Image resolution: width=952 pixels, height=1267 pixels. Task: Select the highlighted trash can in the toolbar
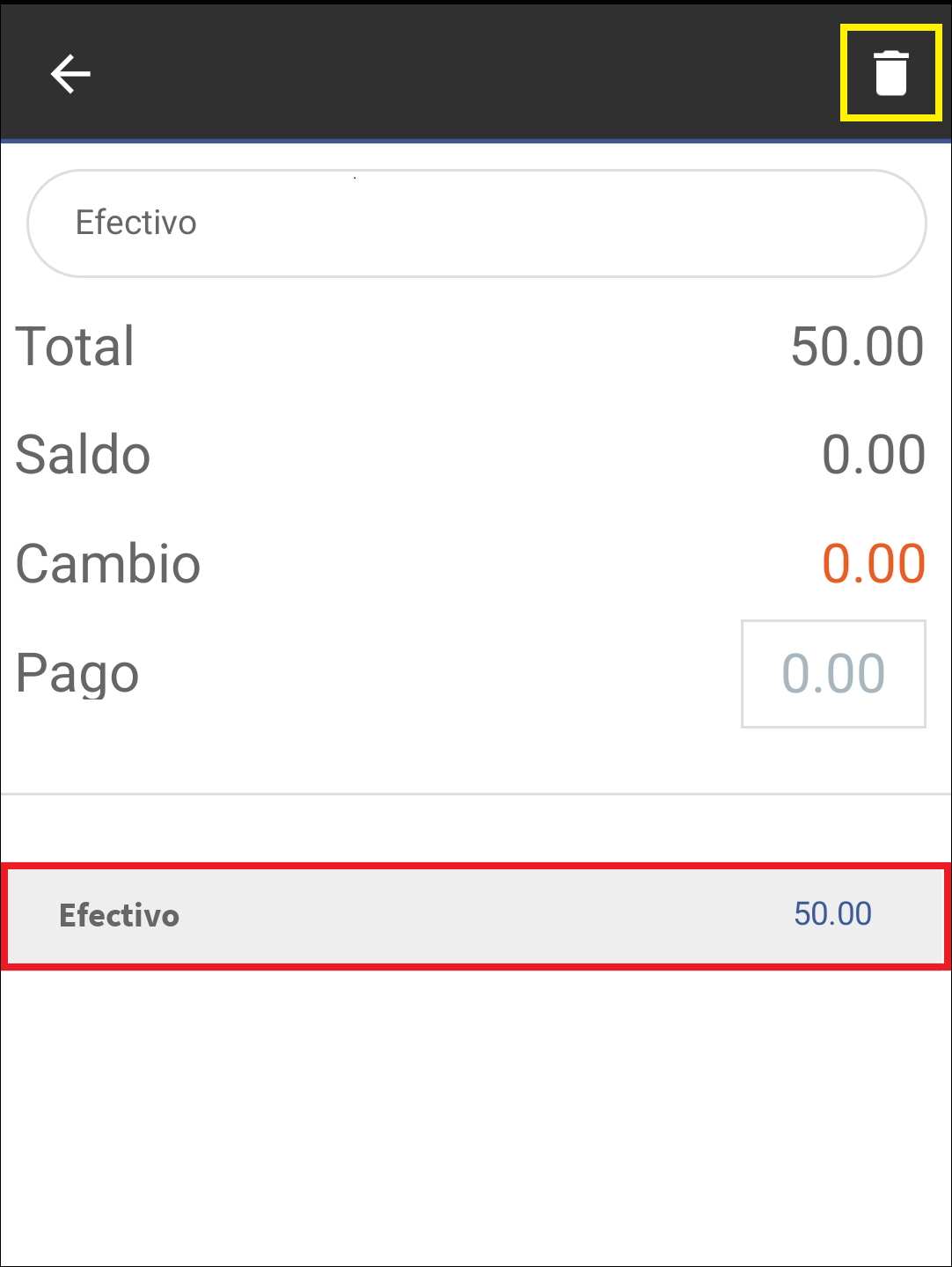[x=890, y=73]
